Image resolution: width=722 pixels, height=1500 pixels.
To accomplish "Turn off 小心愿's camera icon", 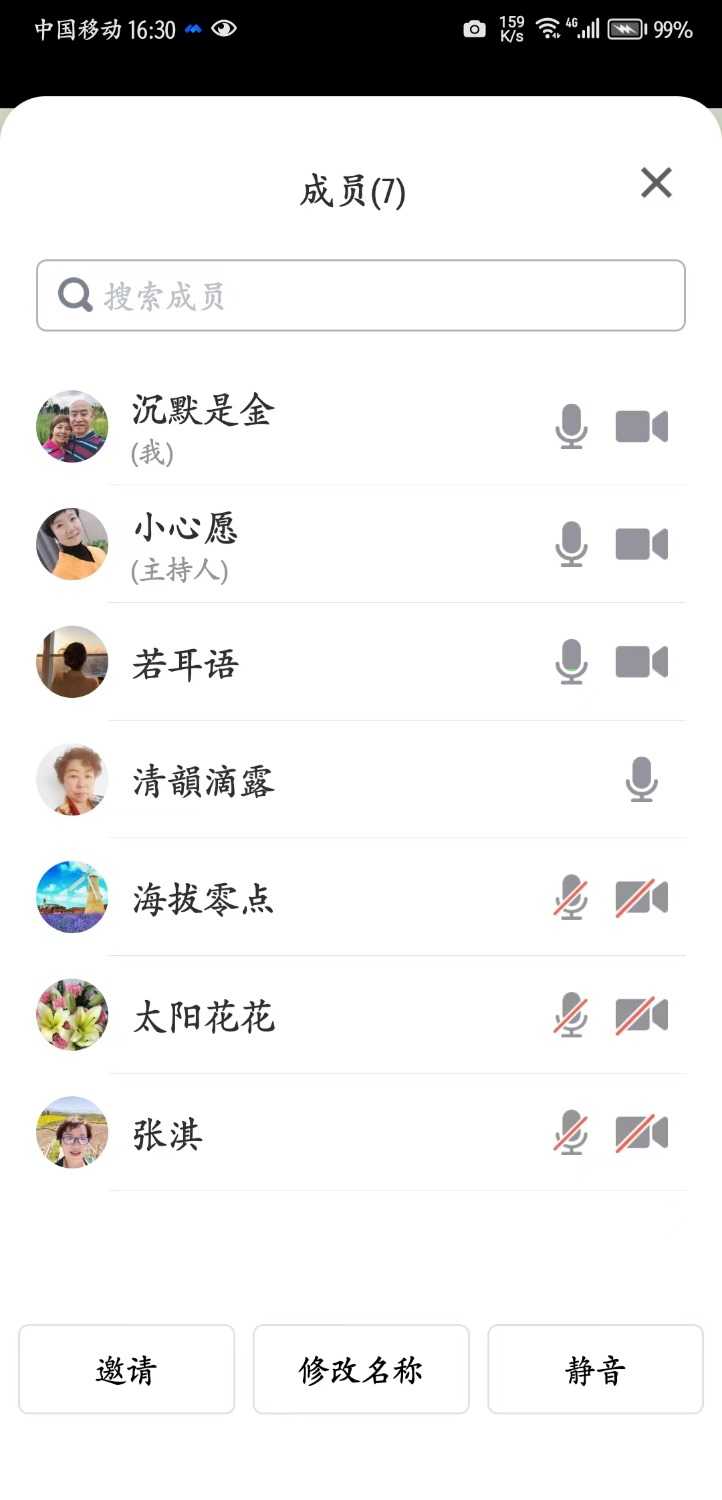I will tap(641, 543).
